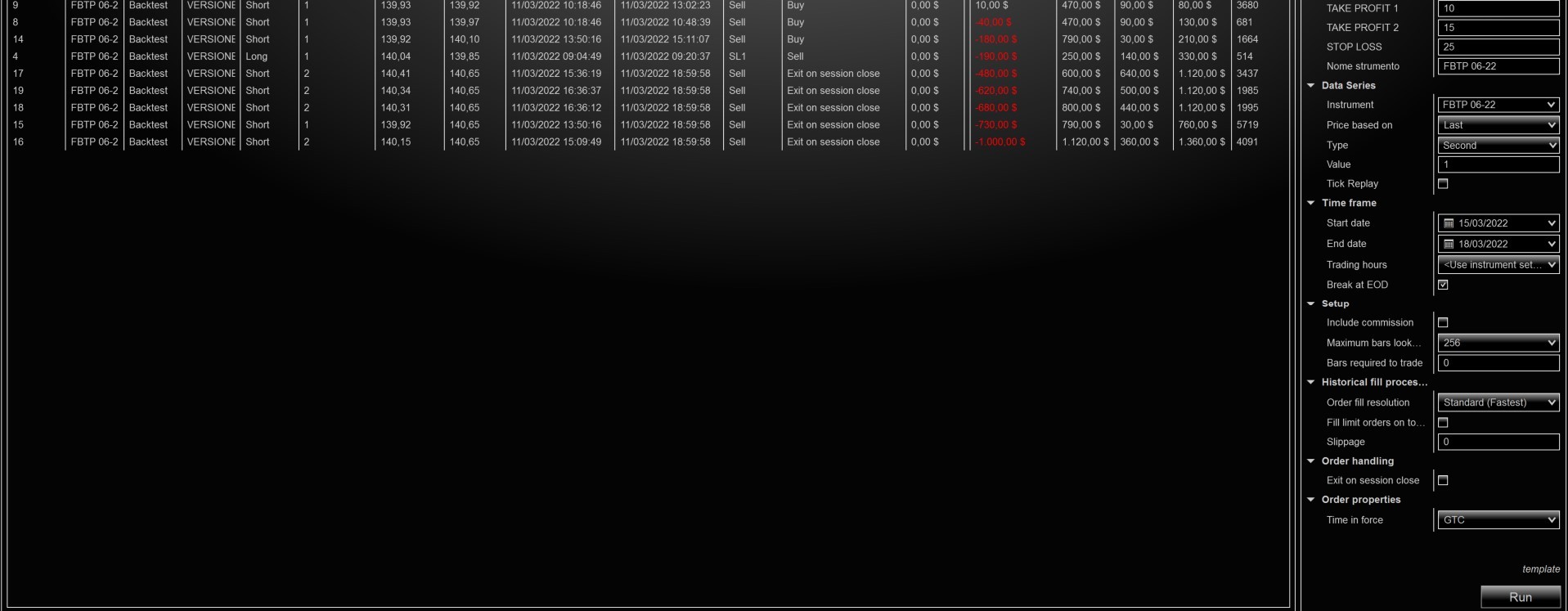Edit Bars required to trade field
1568x611 pixels.
(x=1498, y=363)
